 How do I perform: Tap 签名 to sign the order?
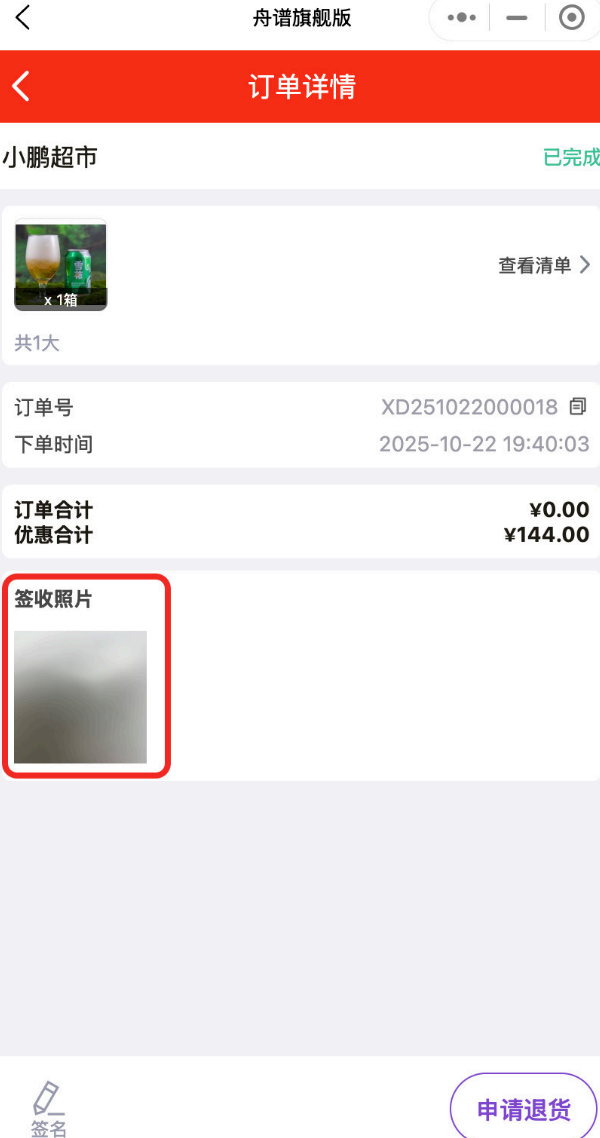click(x=48, y=1108)
